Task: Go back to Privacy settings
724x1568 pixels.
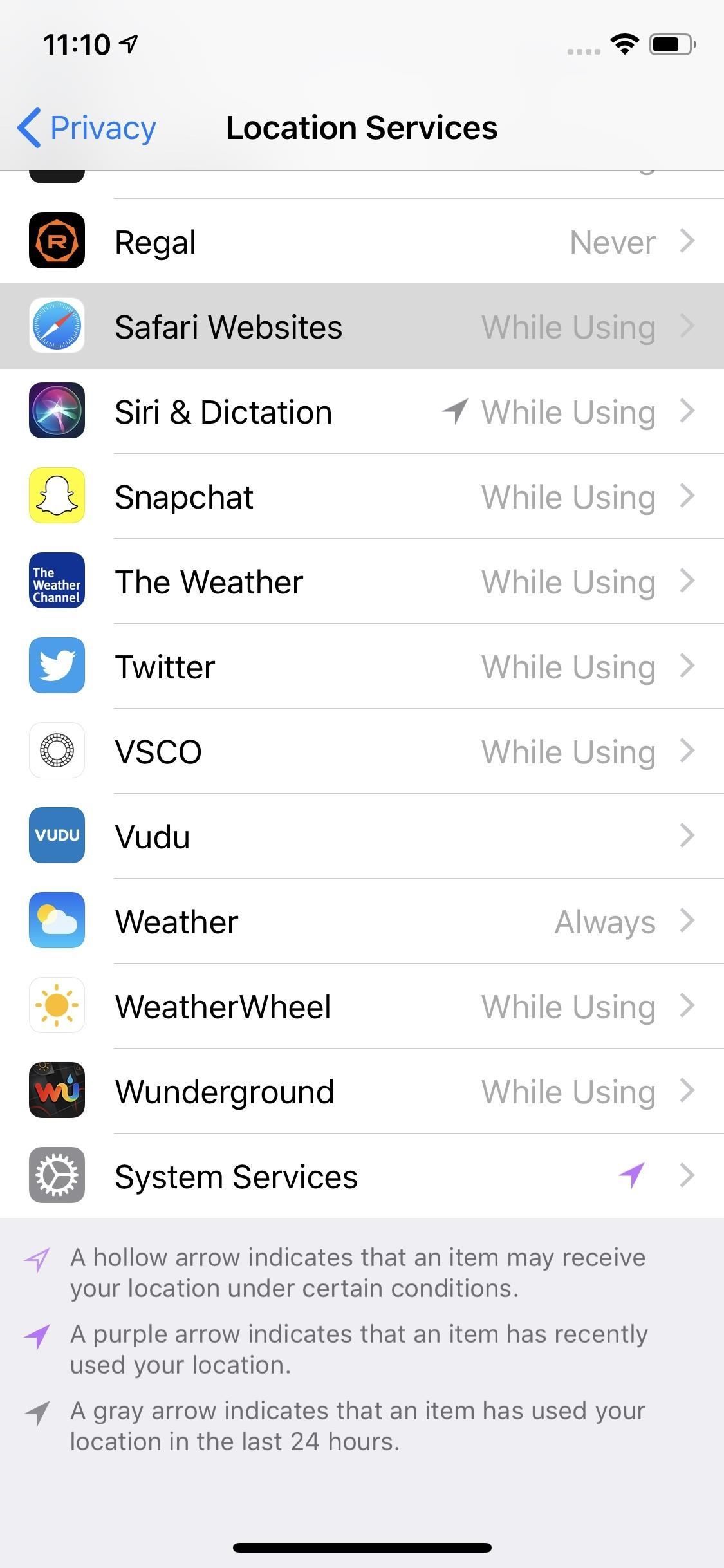Action: point(87,127)
